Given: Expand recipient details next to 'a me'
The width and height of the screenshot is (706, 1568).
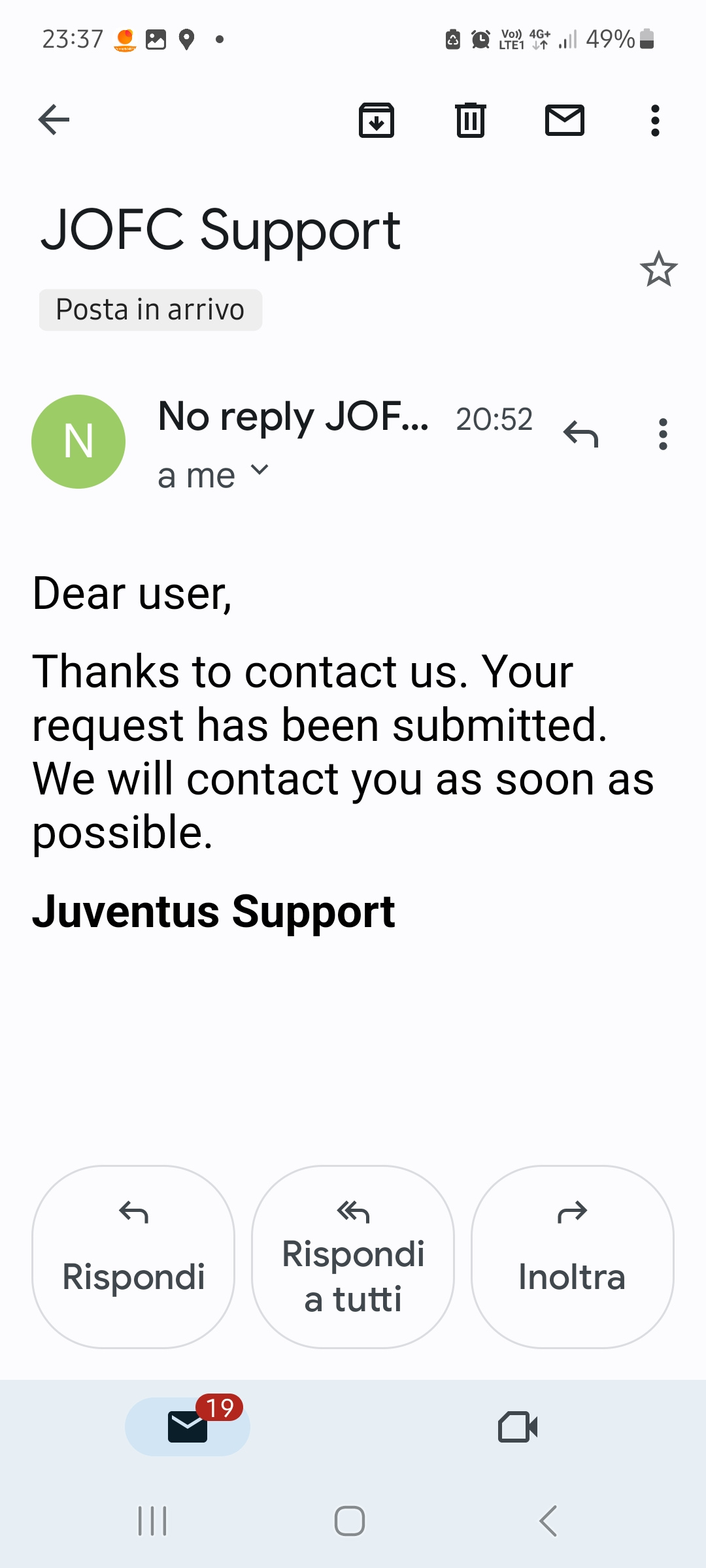Looking at the screenshot, I should point(260,470).
